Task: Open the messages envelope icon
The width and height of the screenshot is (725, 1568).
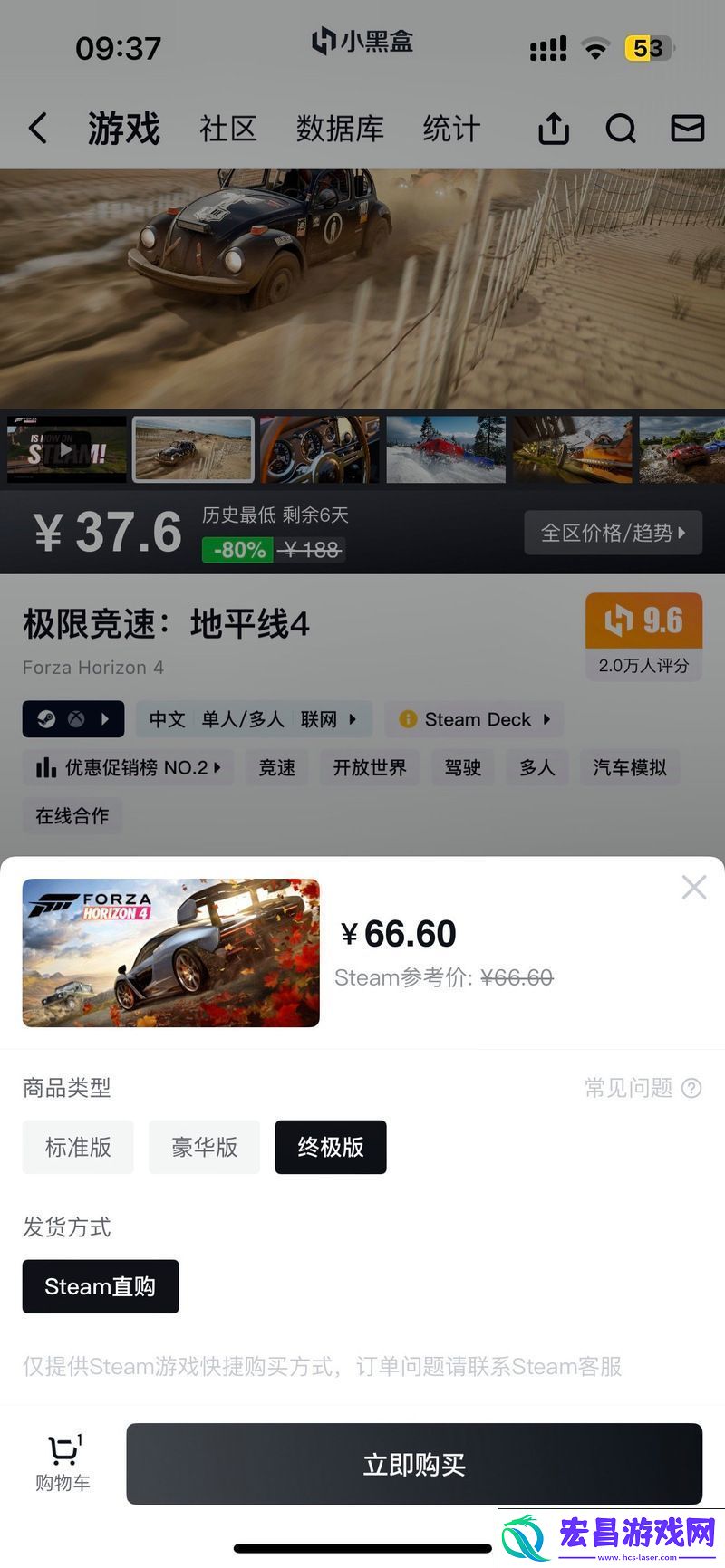Action: 687,129
